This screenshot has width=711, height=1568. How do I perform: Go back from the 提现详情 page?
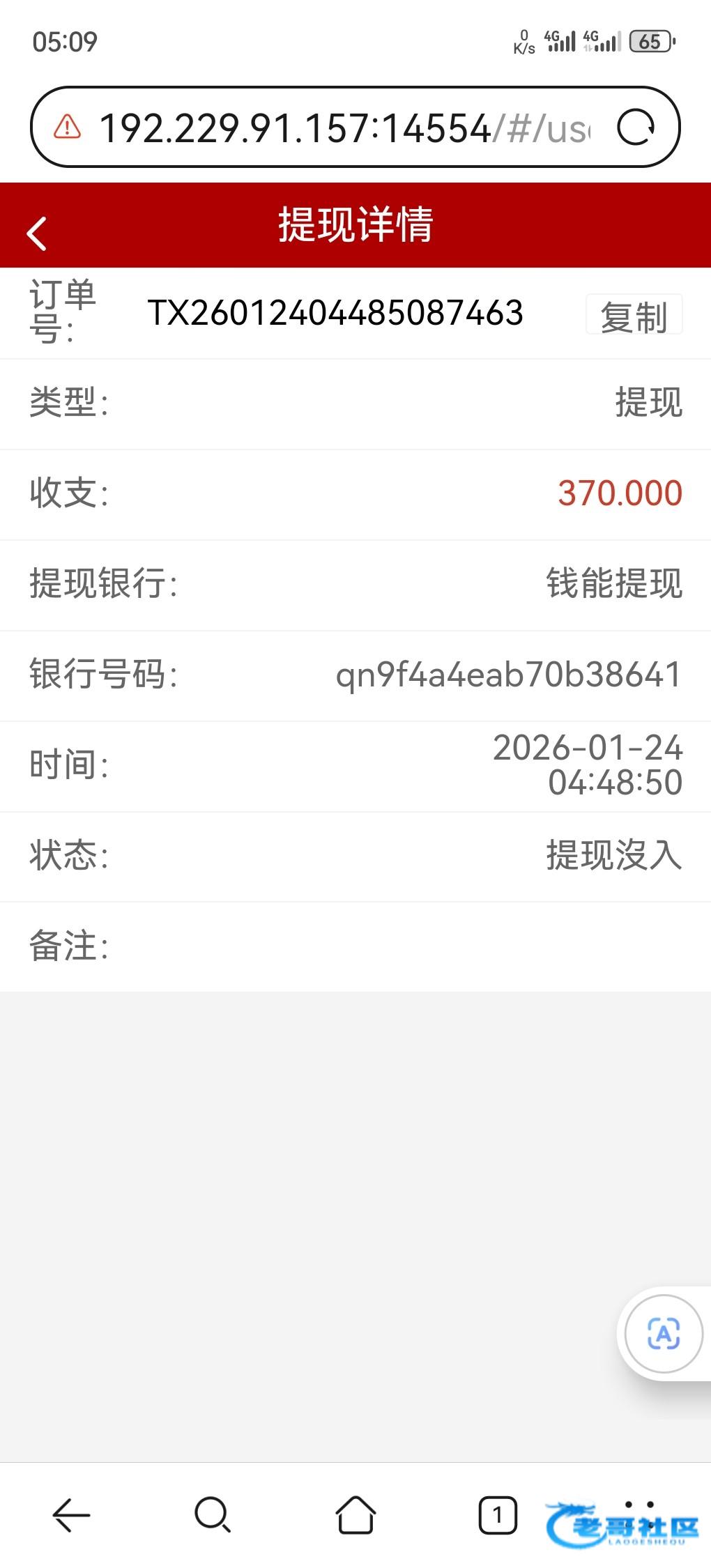coord(37,233)
